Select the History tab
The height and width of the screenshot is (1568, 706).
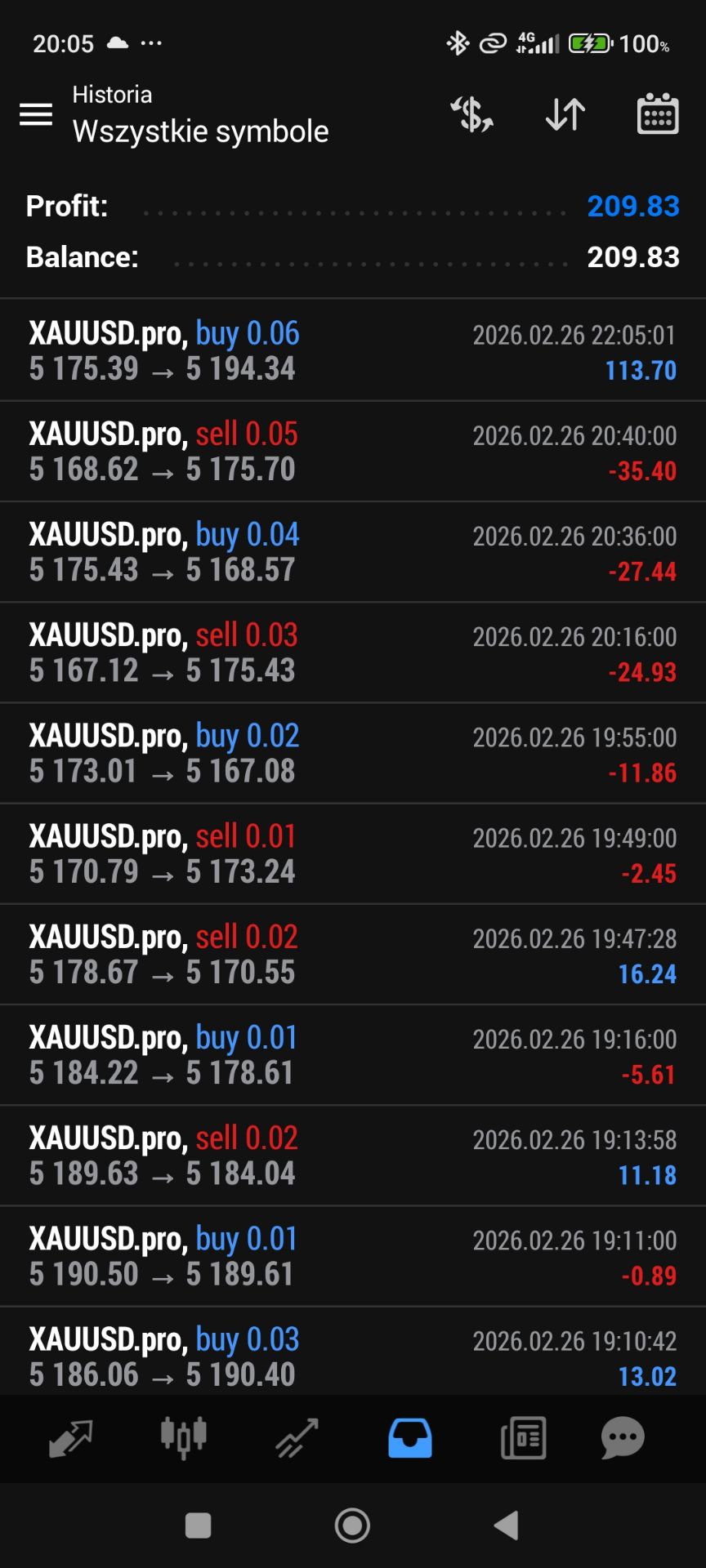[410, 1438]
